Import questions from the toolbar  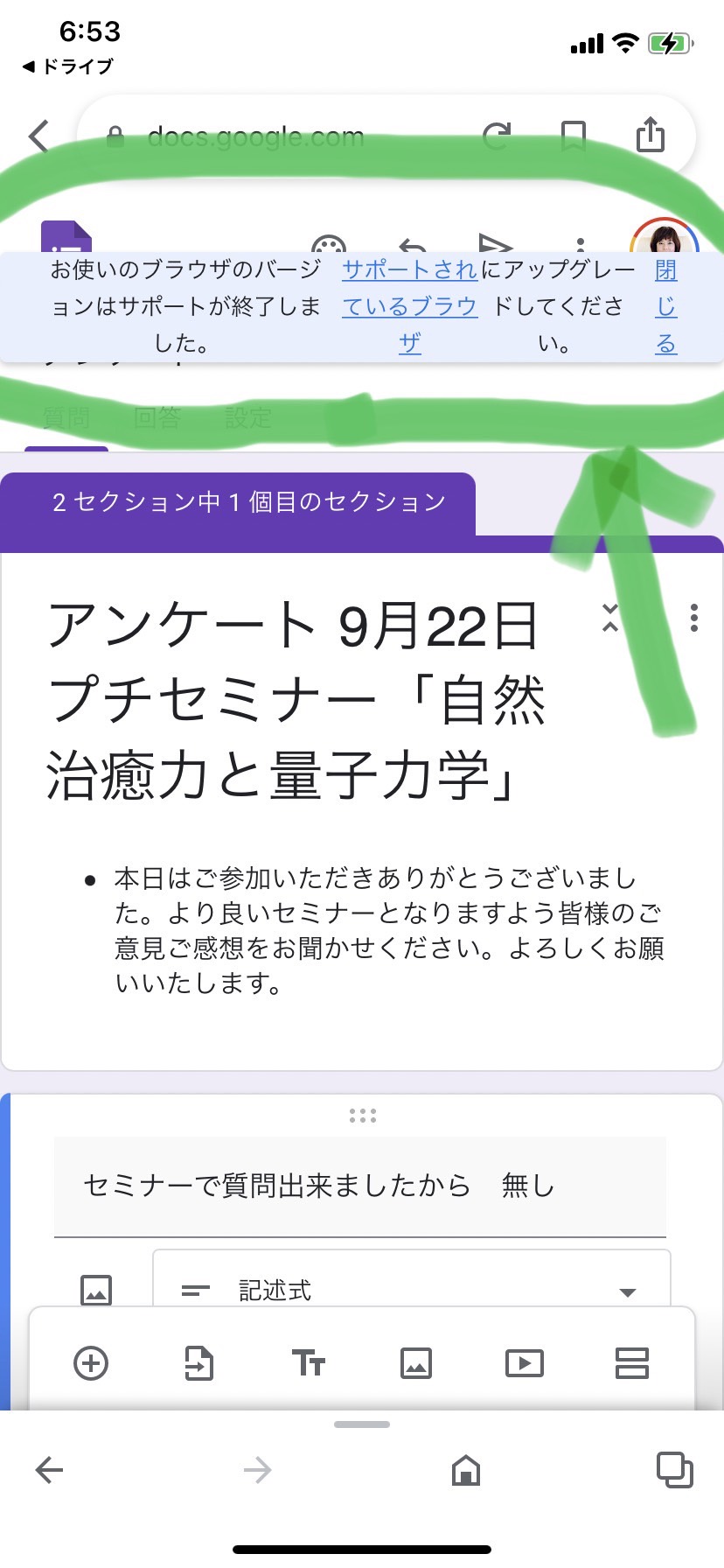[199, 1363]
